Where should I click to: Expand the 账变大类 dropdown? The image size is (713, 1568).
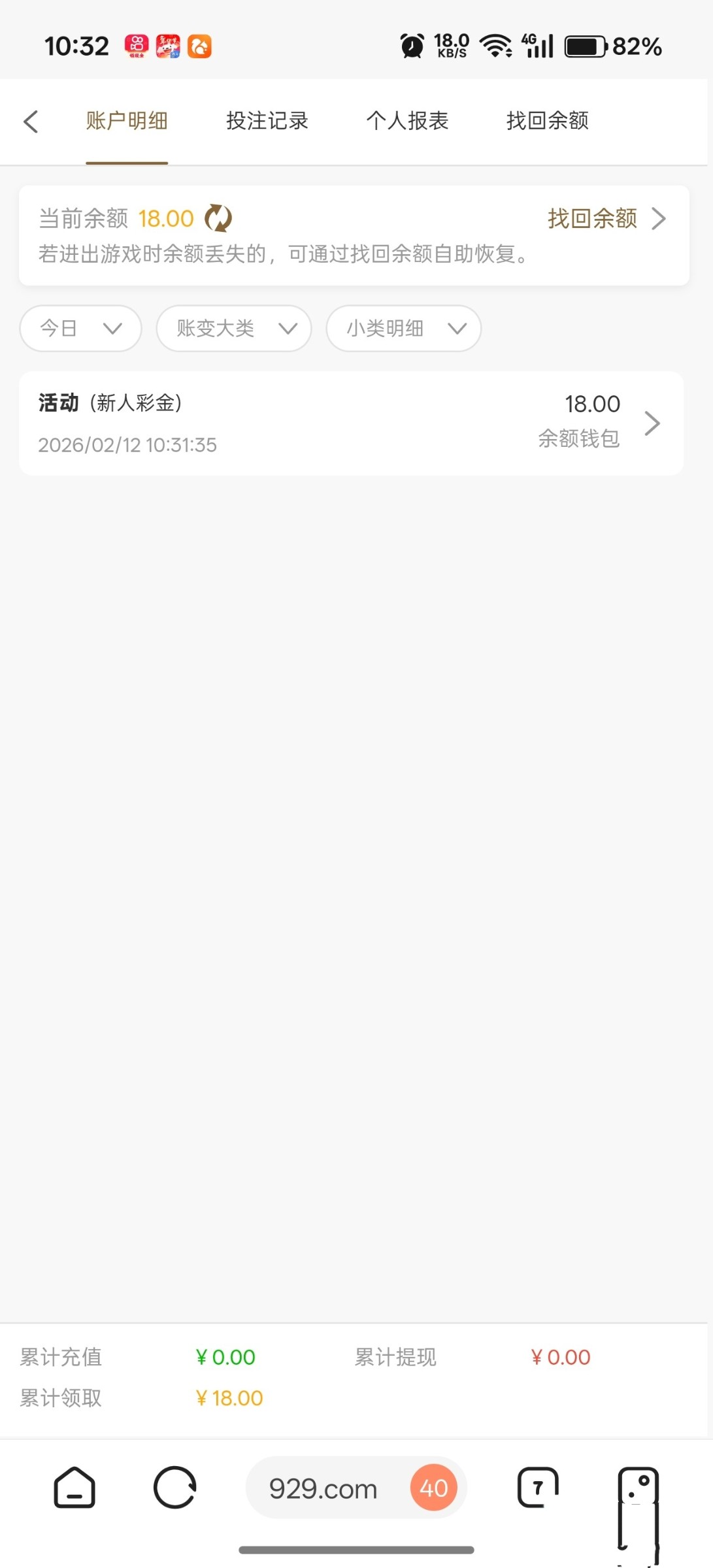[x=233, y=328]
